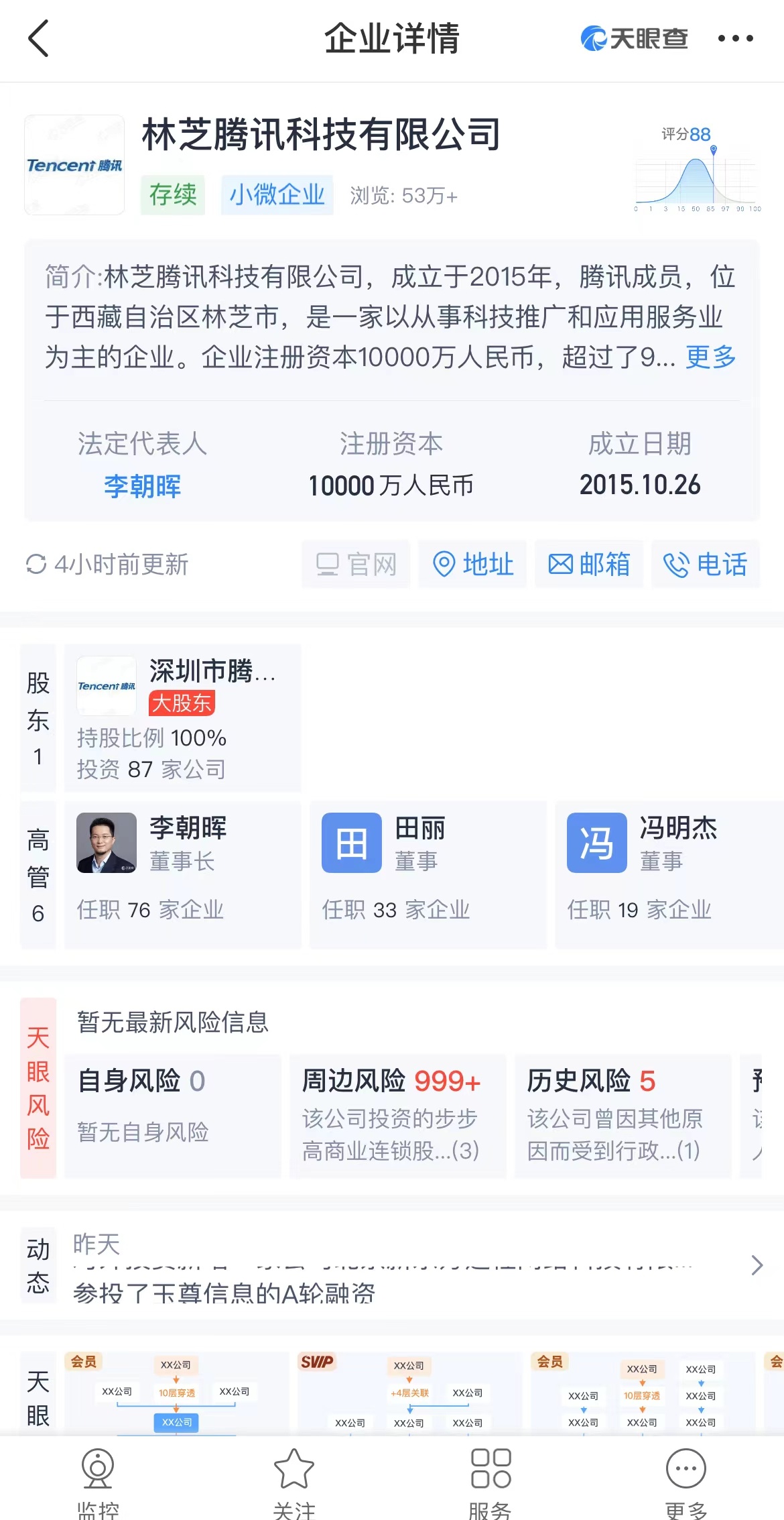Open executive card 田丽 董事

pyautogui.click(x=428, y=874)
